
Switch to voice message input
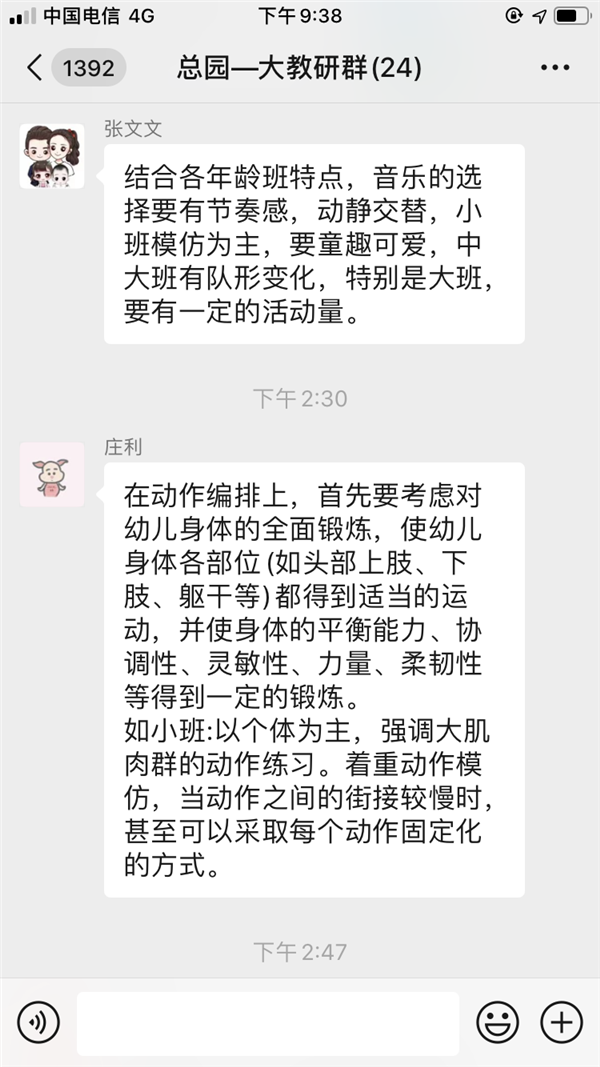click(x=39, y=1022)
